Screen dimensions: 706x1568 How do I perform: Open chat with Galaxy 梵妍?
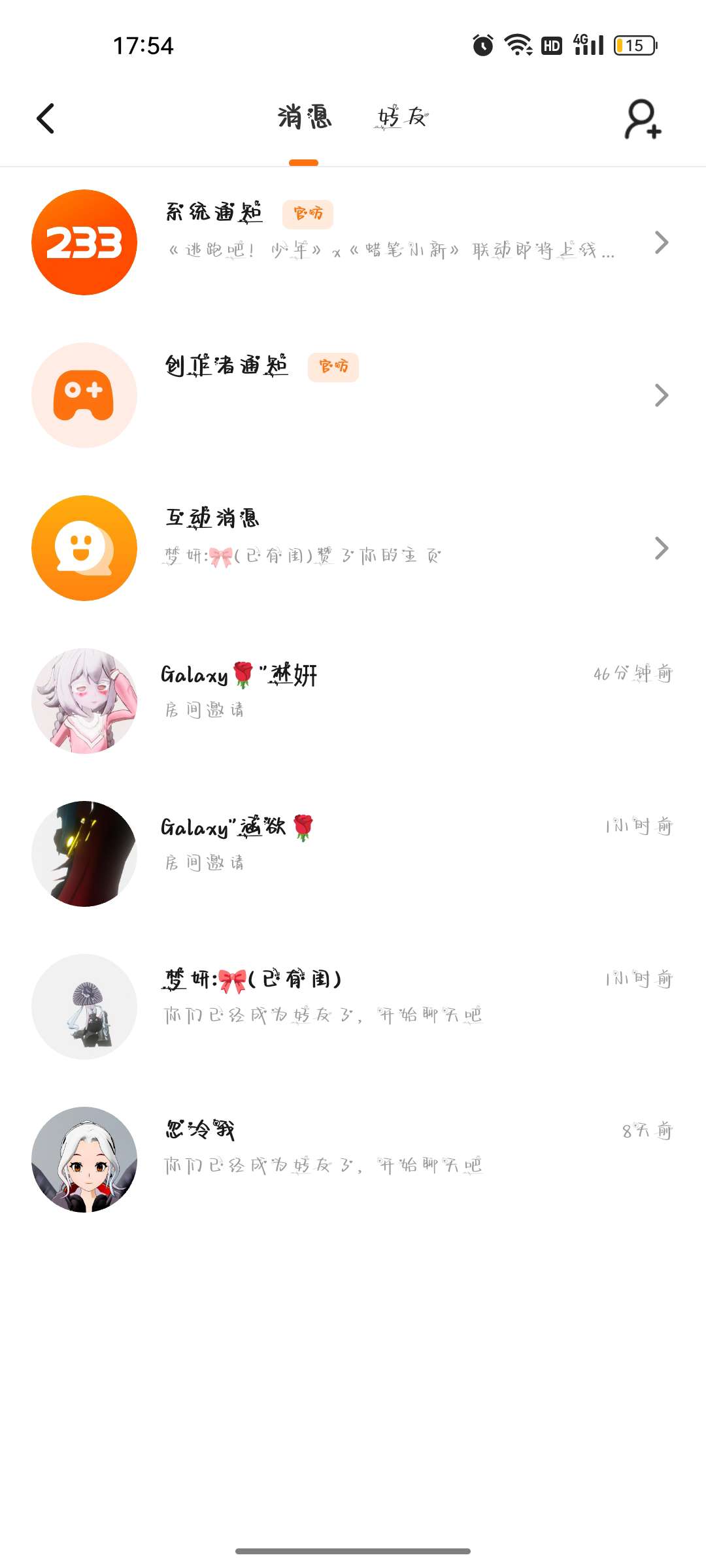click(x=353, y=701)
